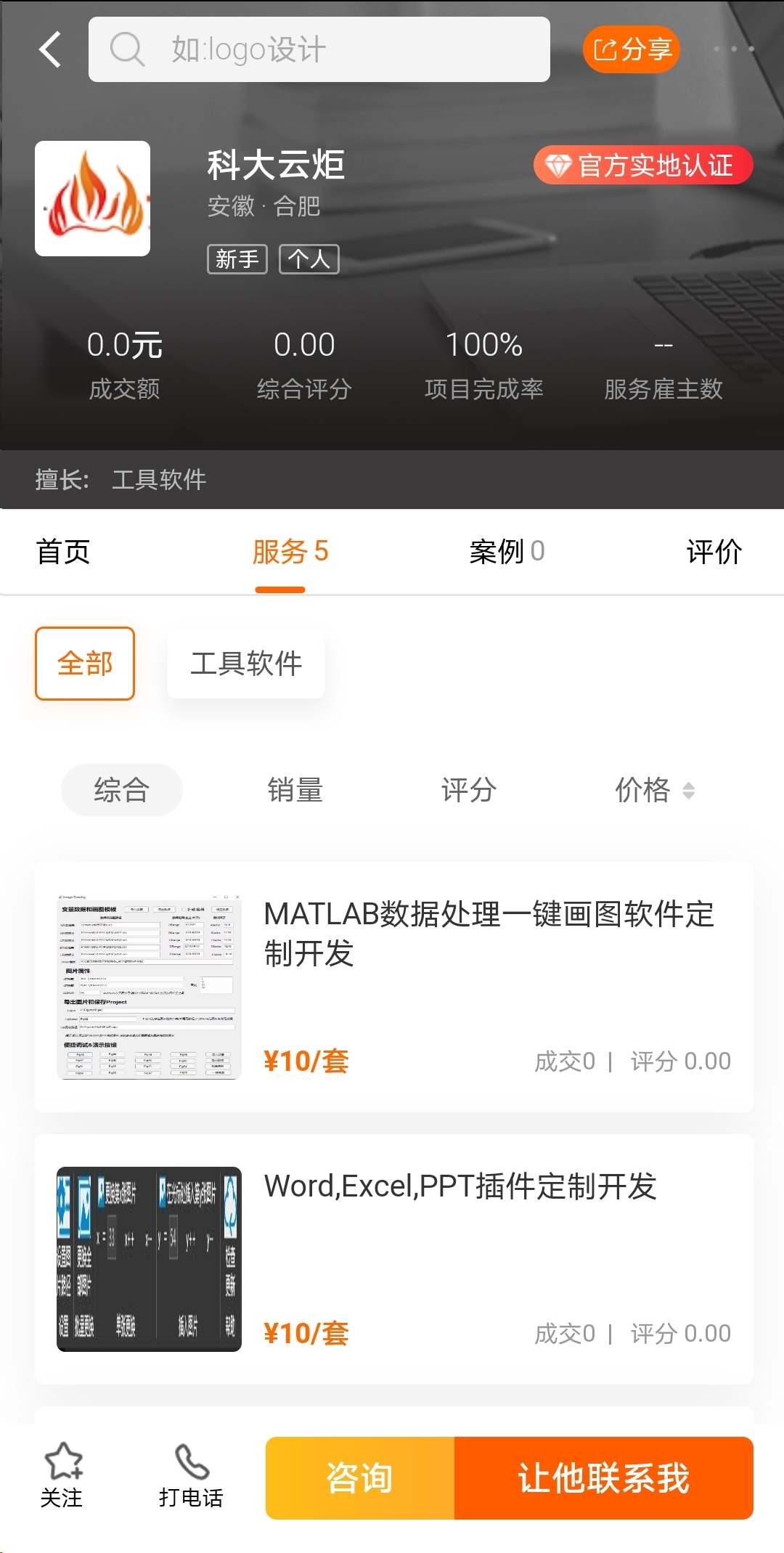Filter services by 工具软件 chip
This screenshot has width=784, height=1553.
[245, 664]
